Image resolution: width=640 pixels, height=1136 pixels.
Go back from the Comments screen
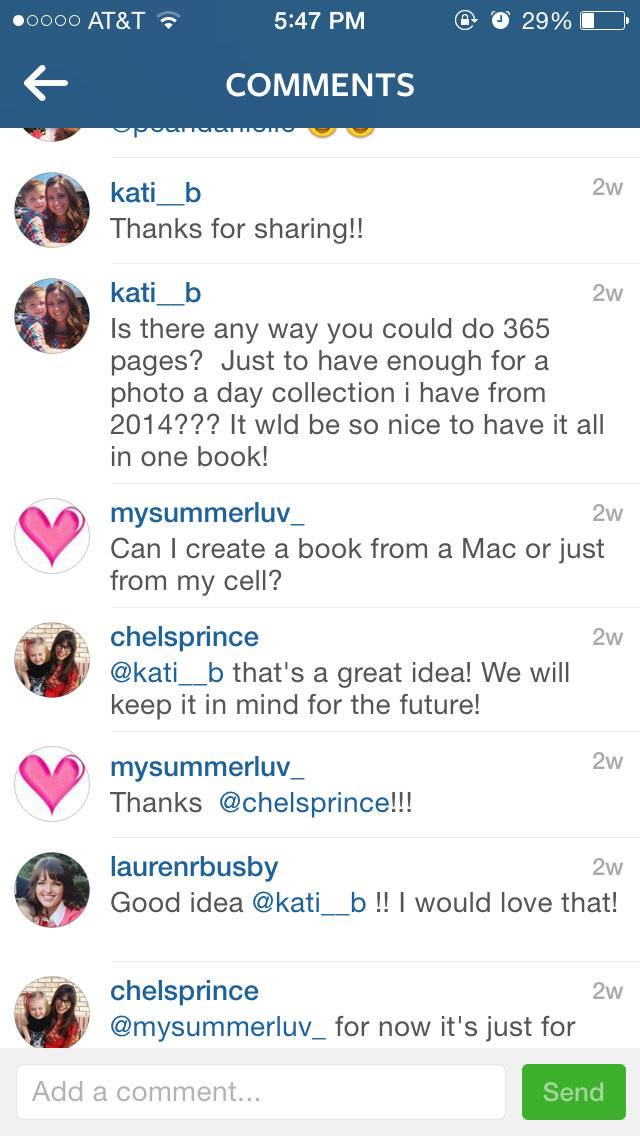46,84
